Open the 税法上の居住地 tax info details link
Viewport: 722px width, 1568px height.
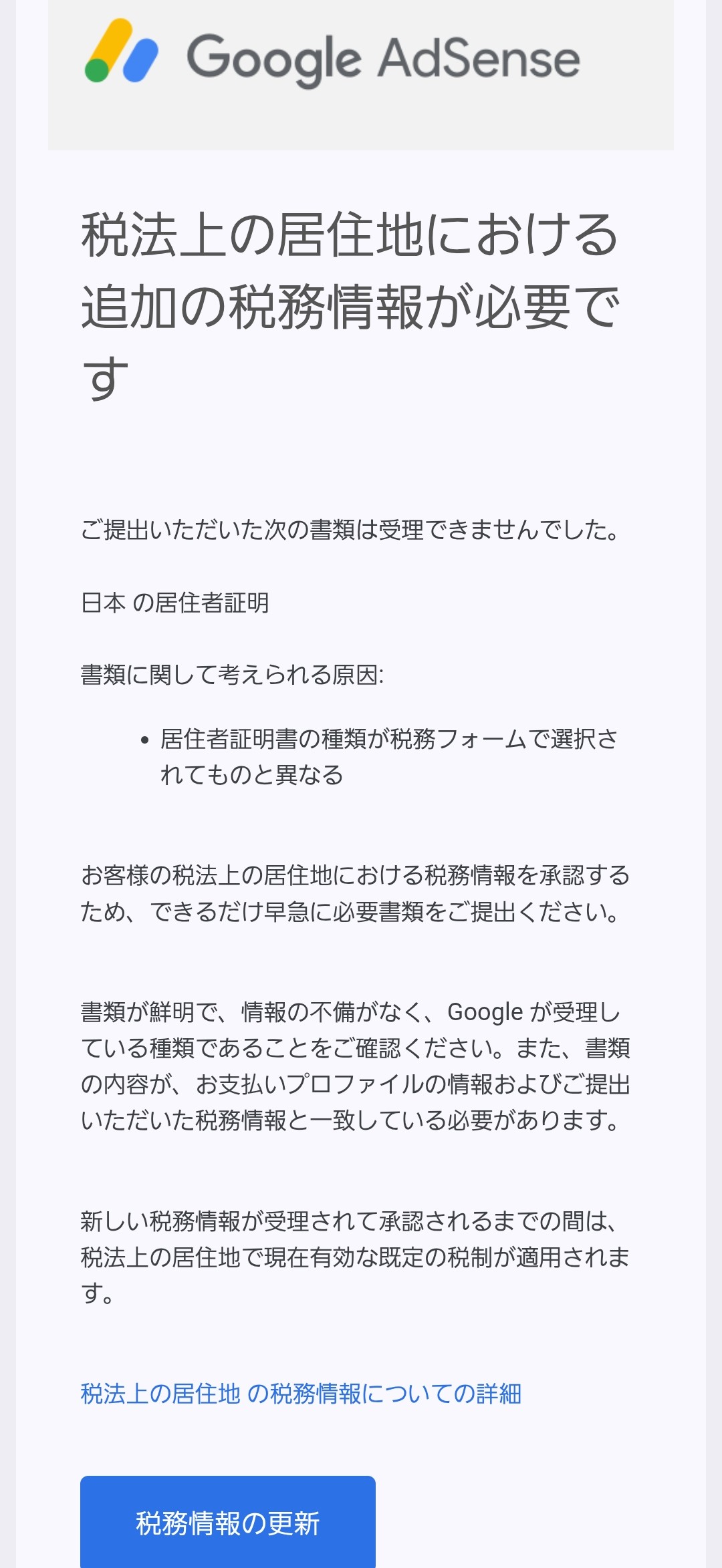point(301,1394)
